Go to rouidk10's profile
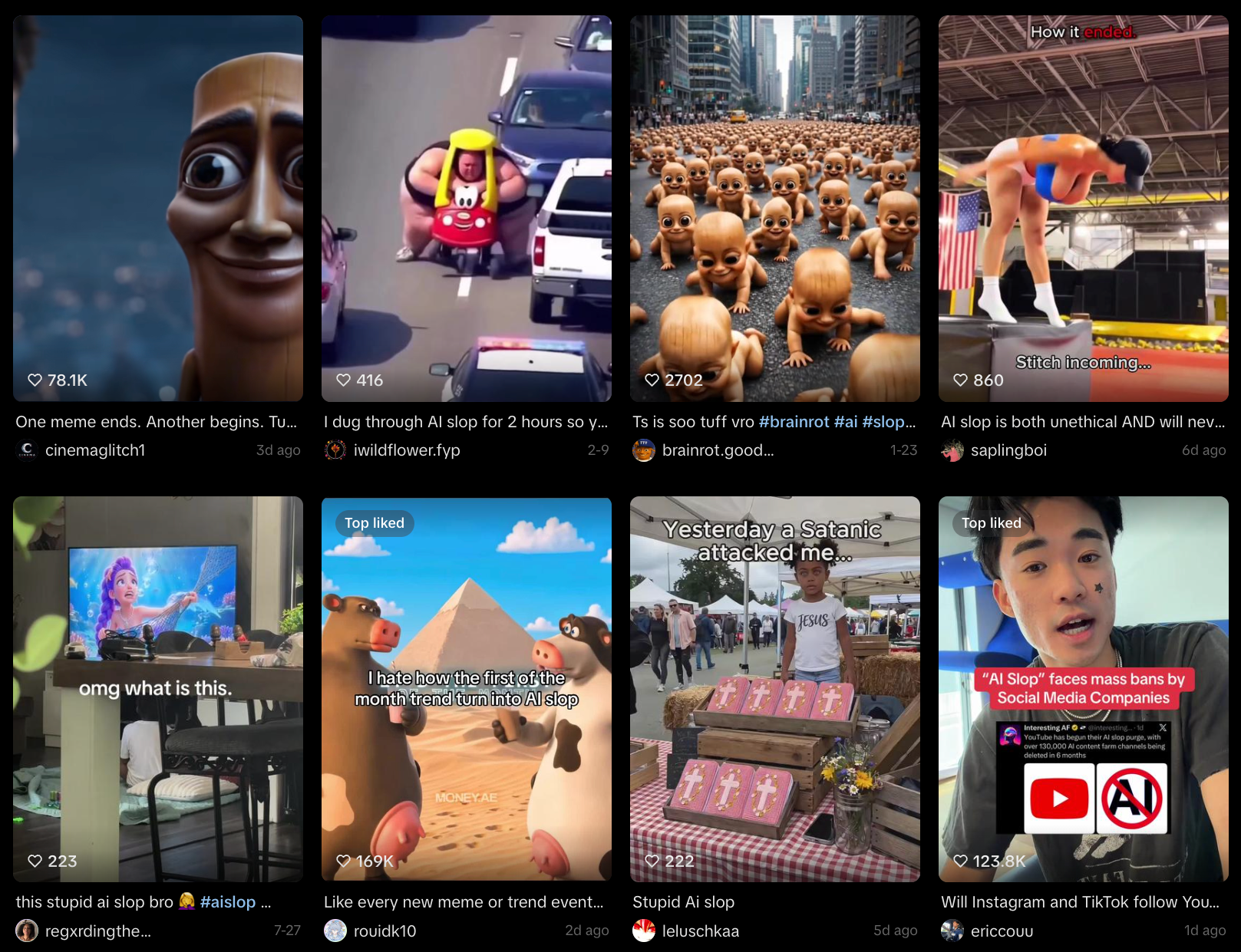The height and width of the screenshot is (952, 1241). pos(385,931)
